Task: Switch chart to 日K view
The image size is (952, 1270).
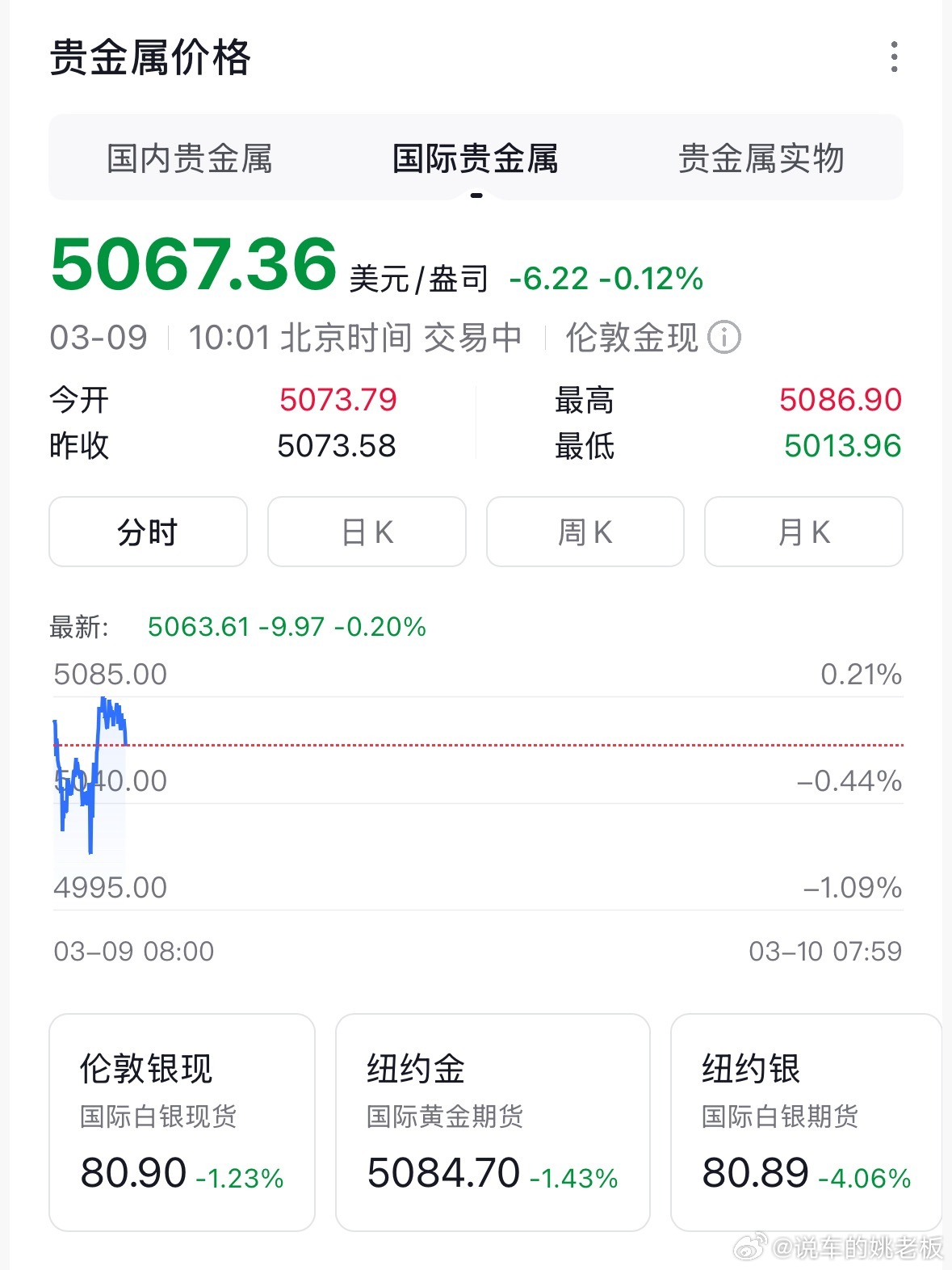Action: click(367, 532)
